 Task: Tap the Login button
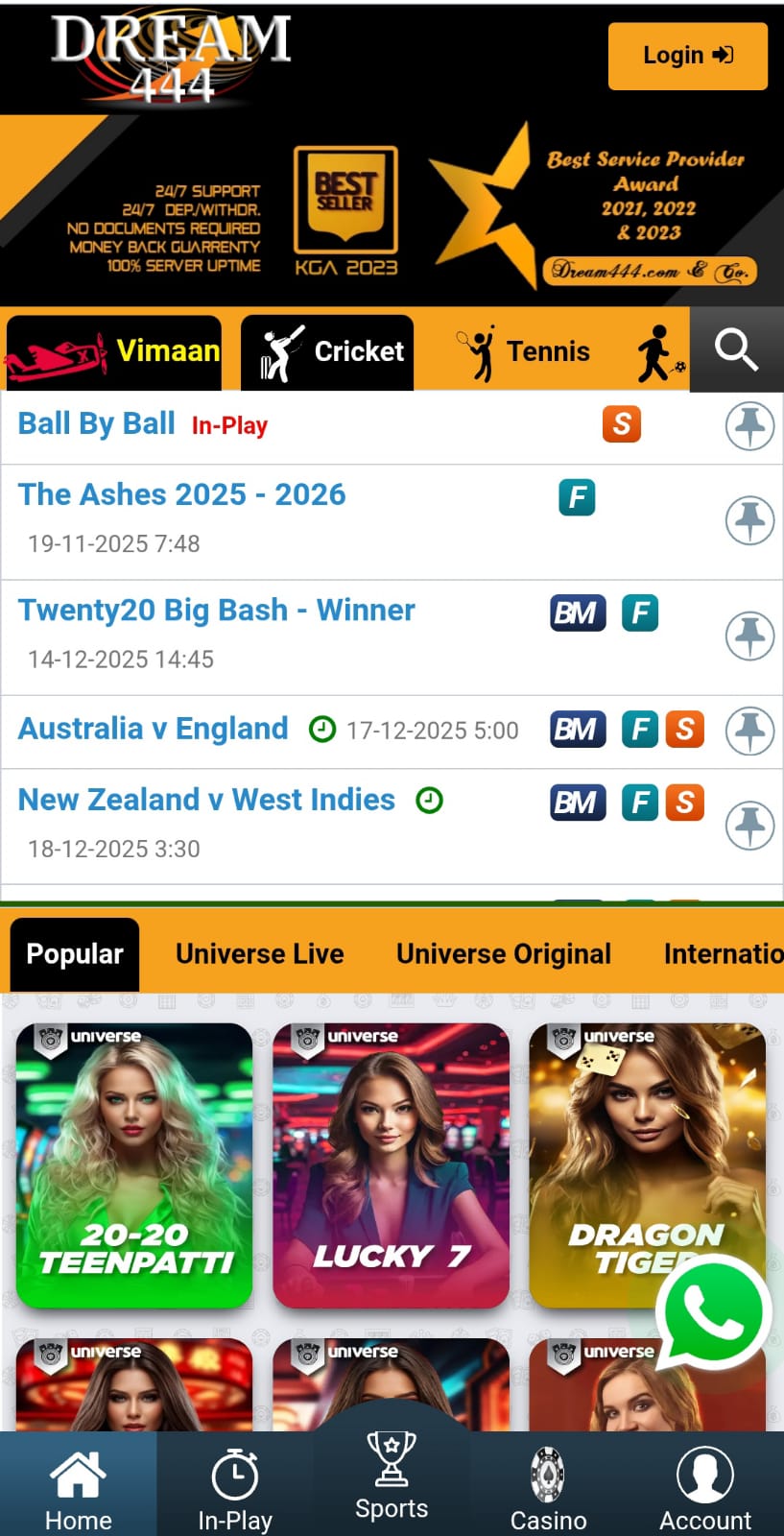click(687, 56)
